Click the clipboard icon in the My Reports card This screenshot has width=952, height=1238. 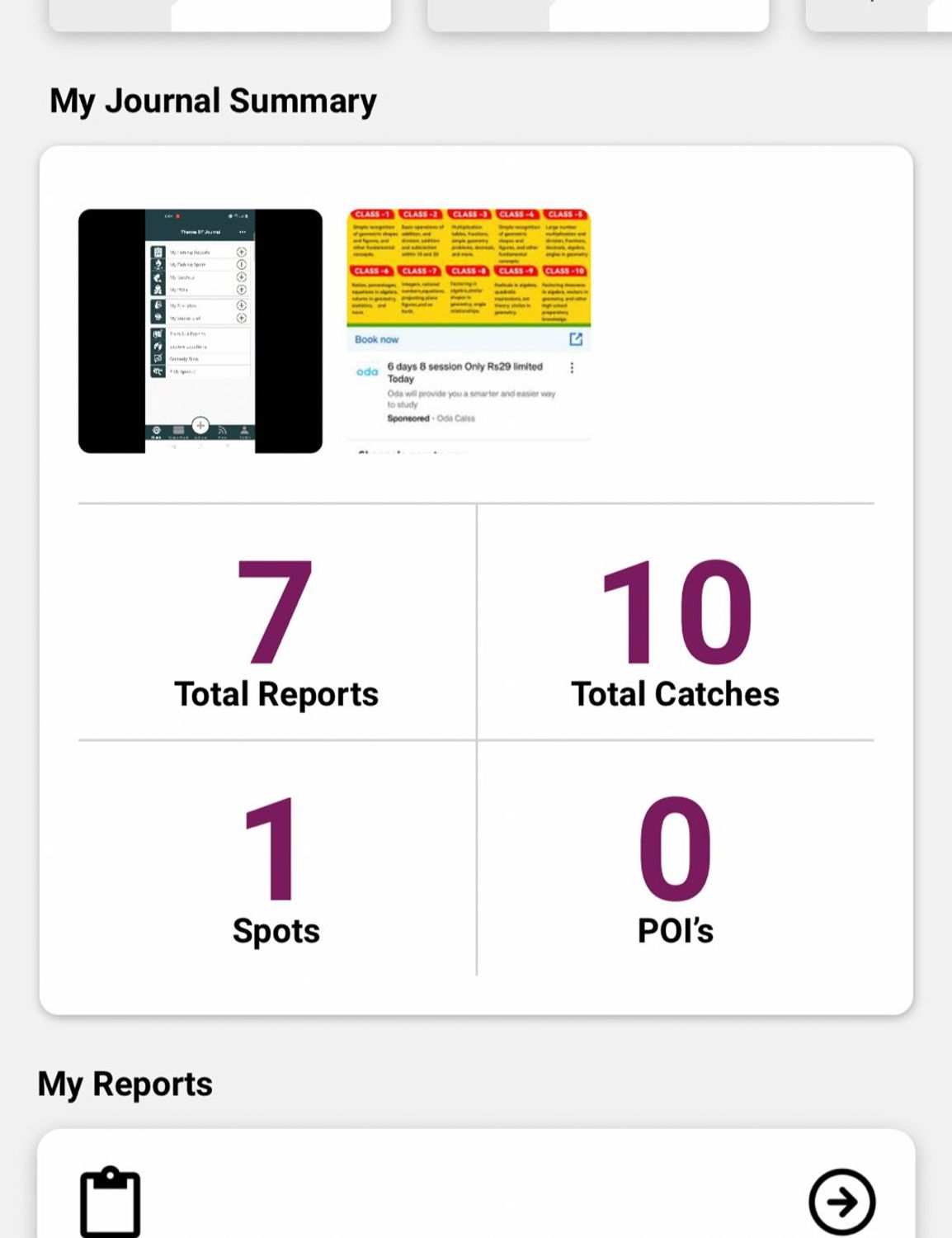point(108,1205)
